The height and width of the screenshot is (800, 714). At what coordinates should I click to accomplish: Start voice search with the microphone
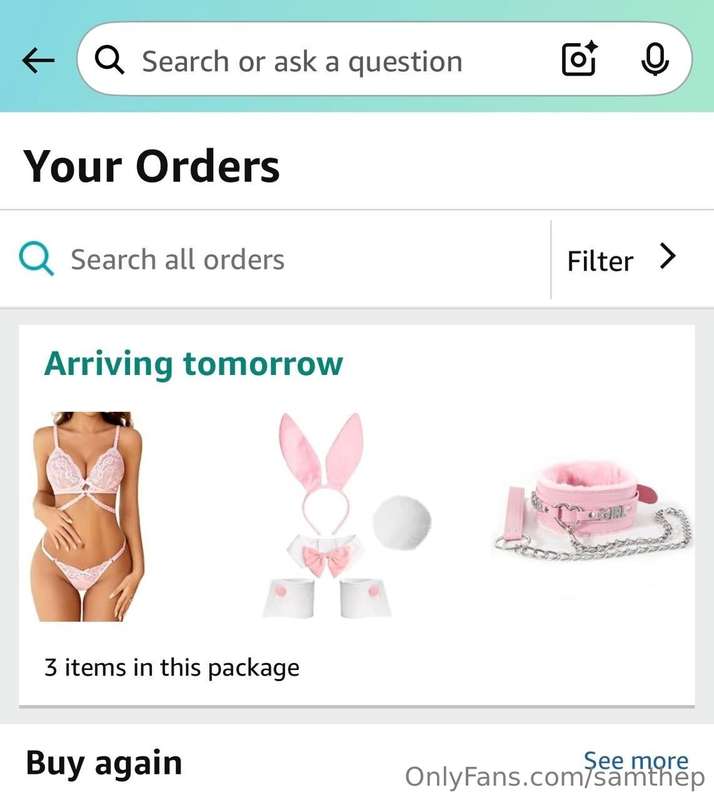(655, 61)
